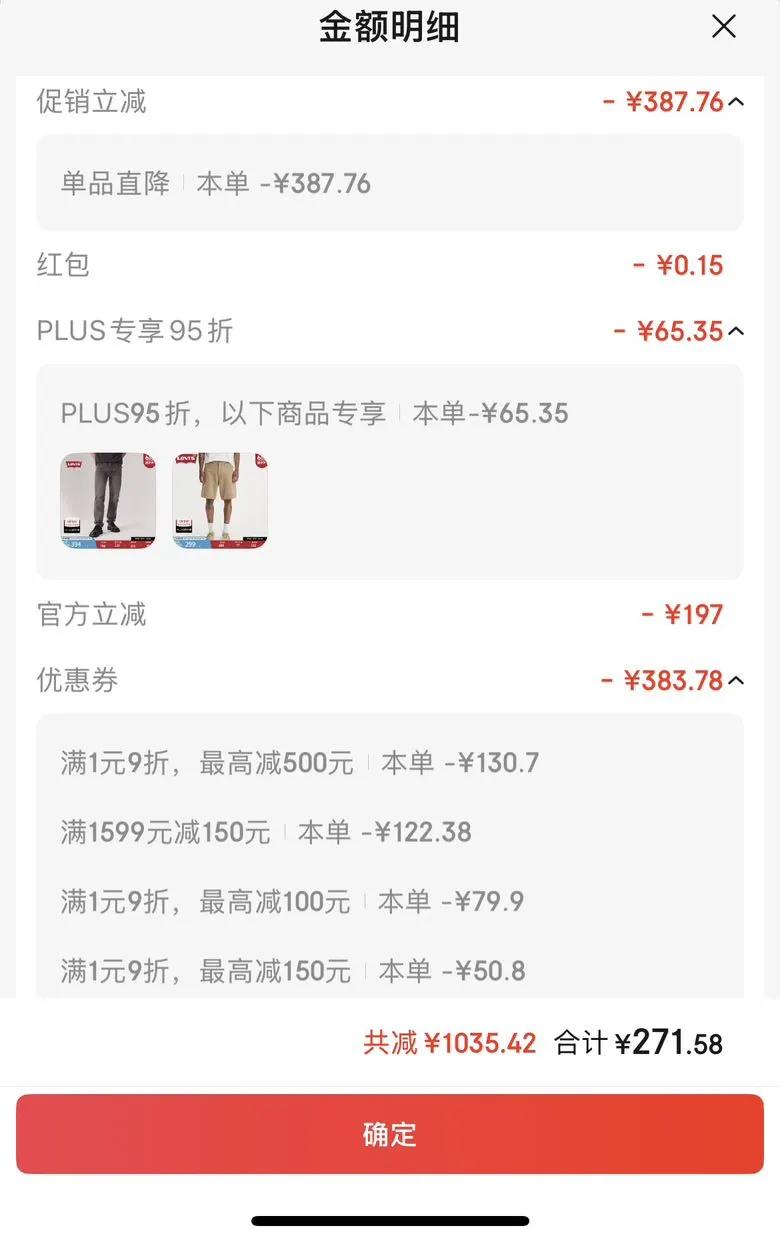
Task: Collapse the 优惠券 breakdown
Action: point(737,681)
